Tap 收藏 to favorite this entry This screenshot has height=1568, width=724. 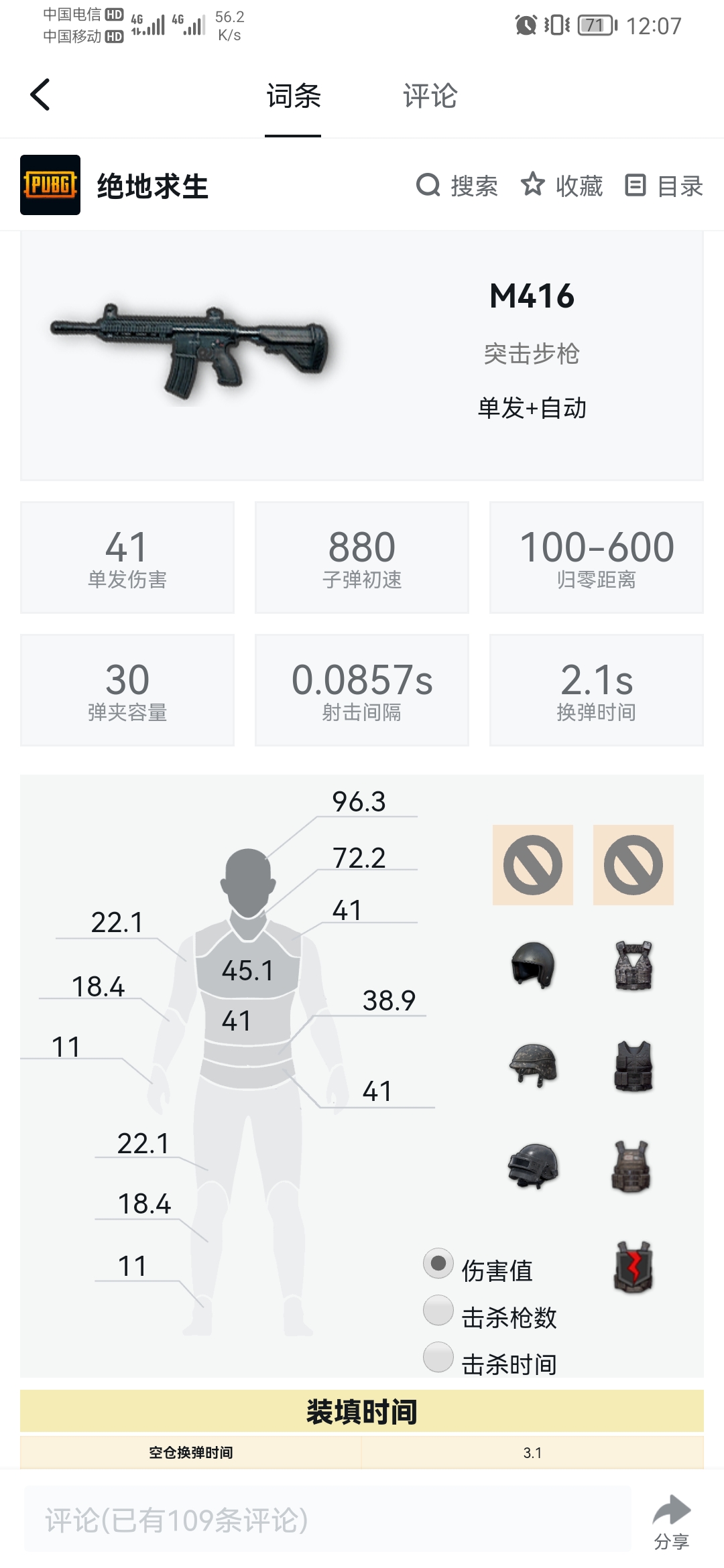pyautogui.click(x=562, y=186)
